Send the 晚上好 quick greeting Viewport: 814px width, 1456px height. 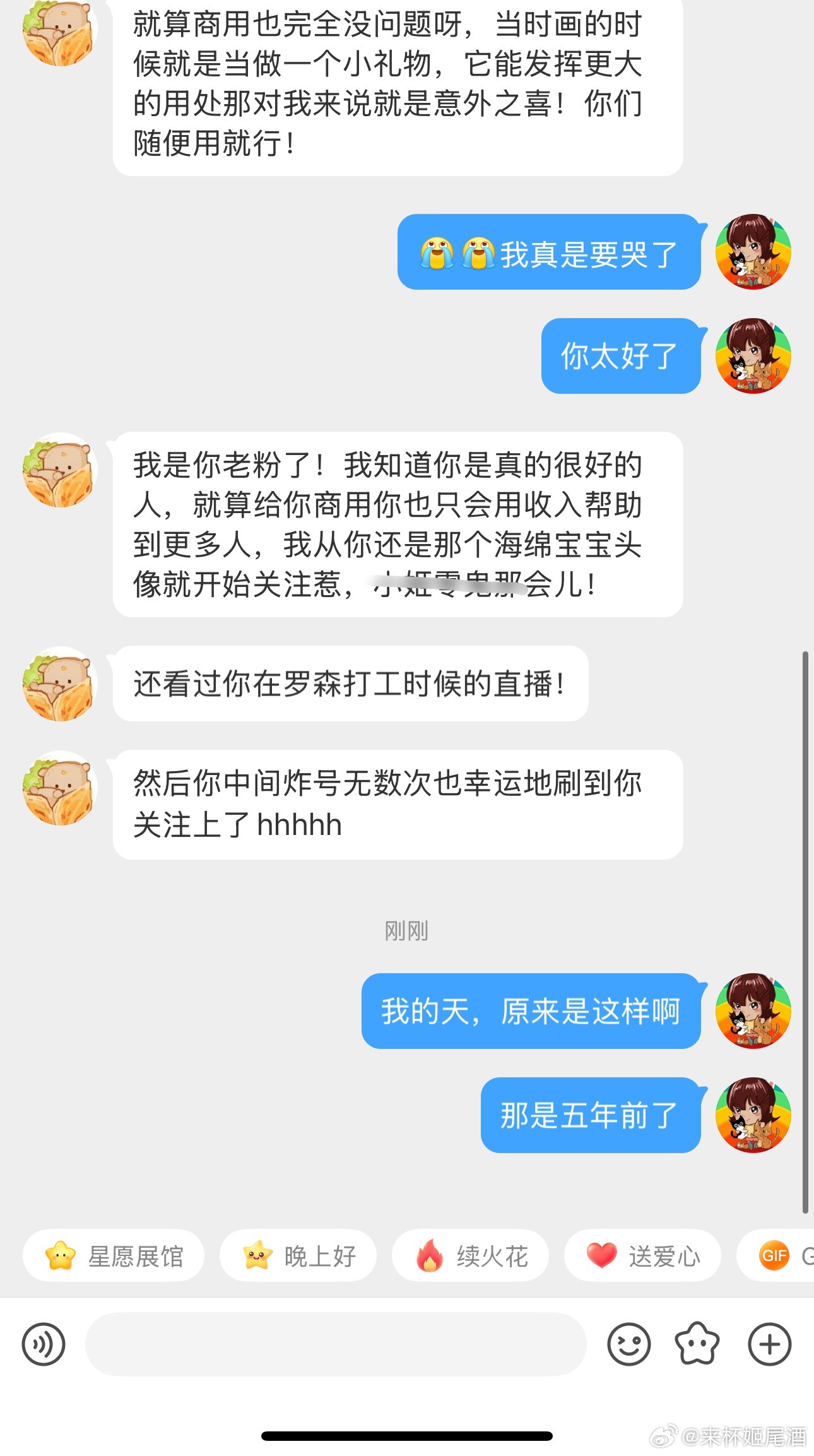298,1256
